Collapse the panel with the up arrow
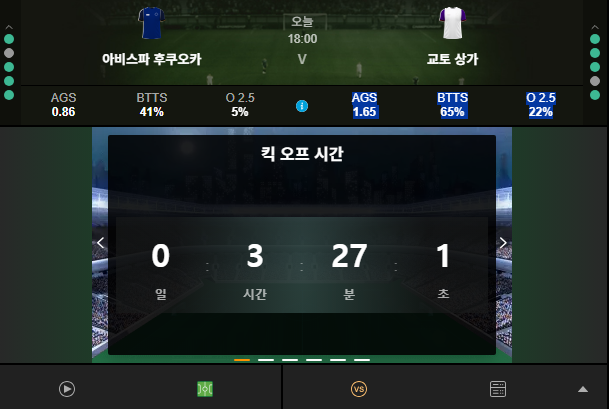This screenshot has height=409, width=609. click(583, 389)
